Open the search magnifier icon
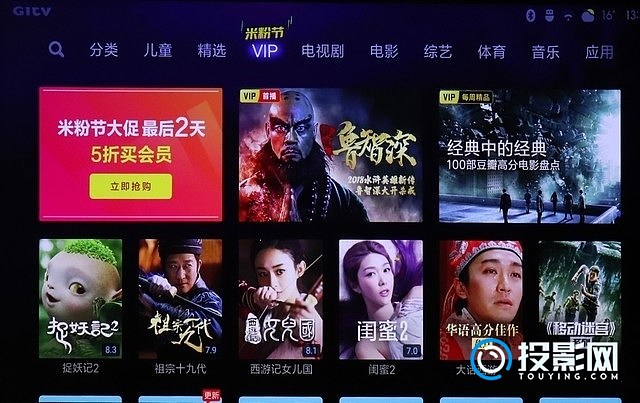 57,49
